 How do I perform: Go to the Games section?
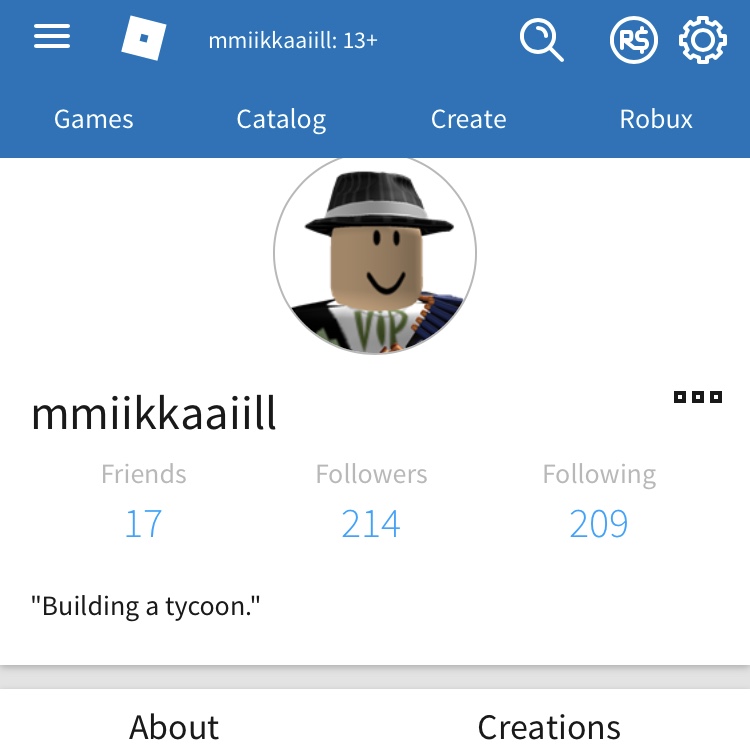(x=93, y=119)
